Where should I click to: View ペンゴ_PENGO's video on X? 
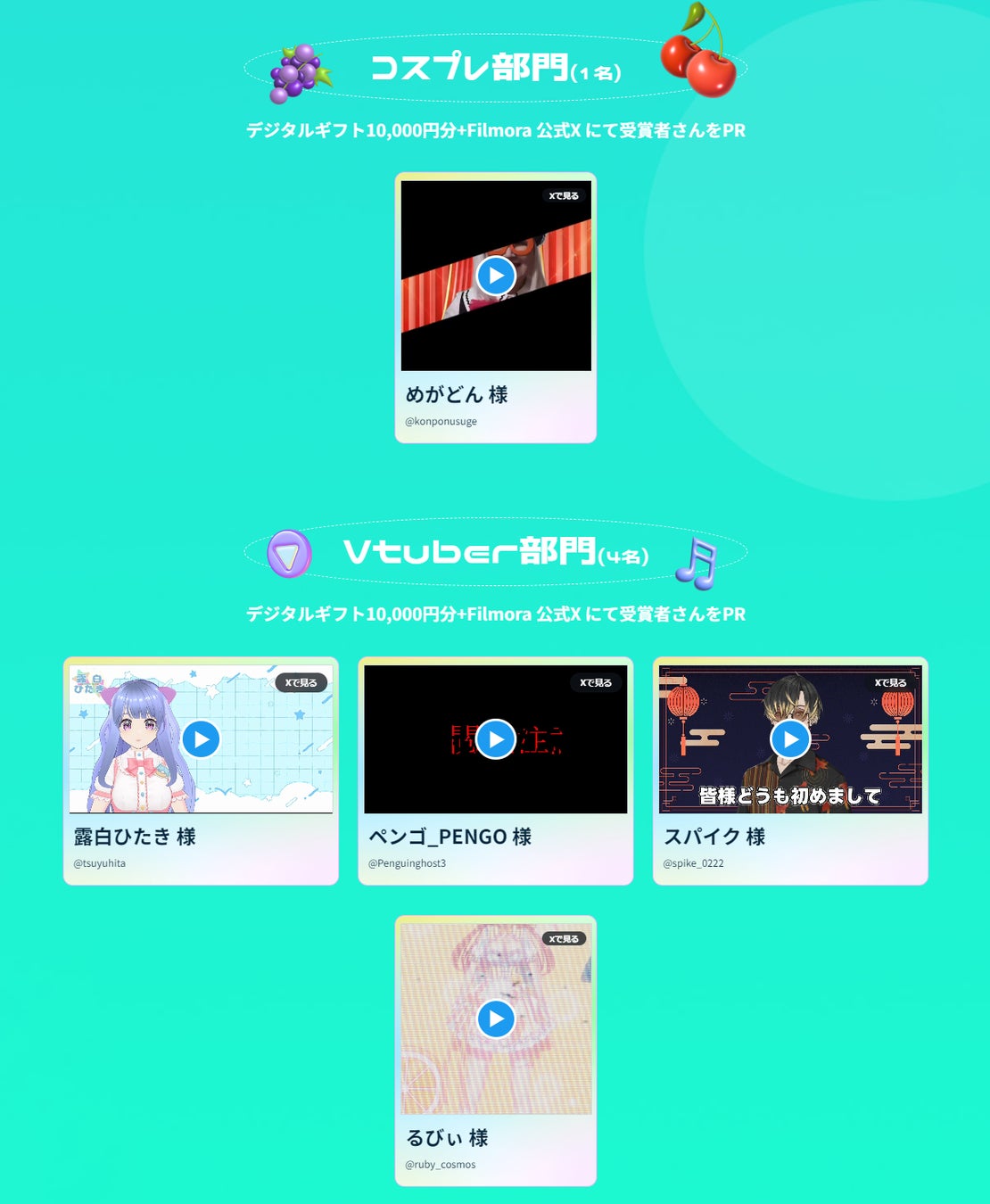coord(596,682)
